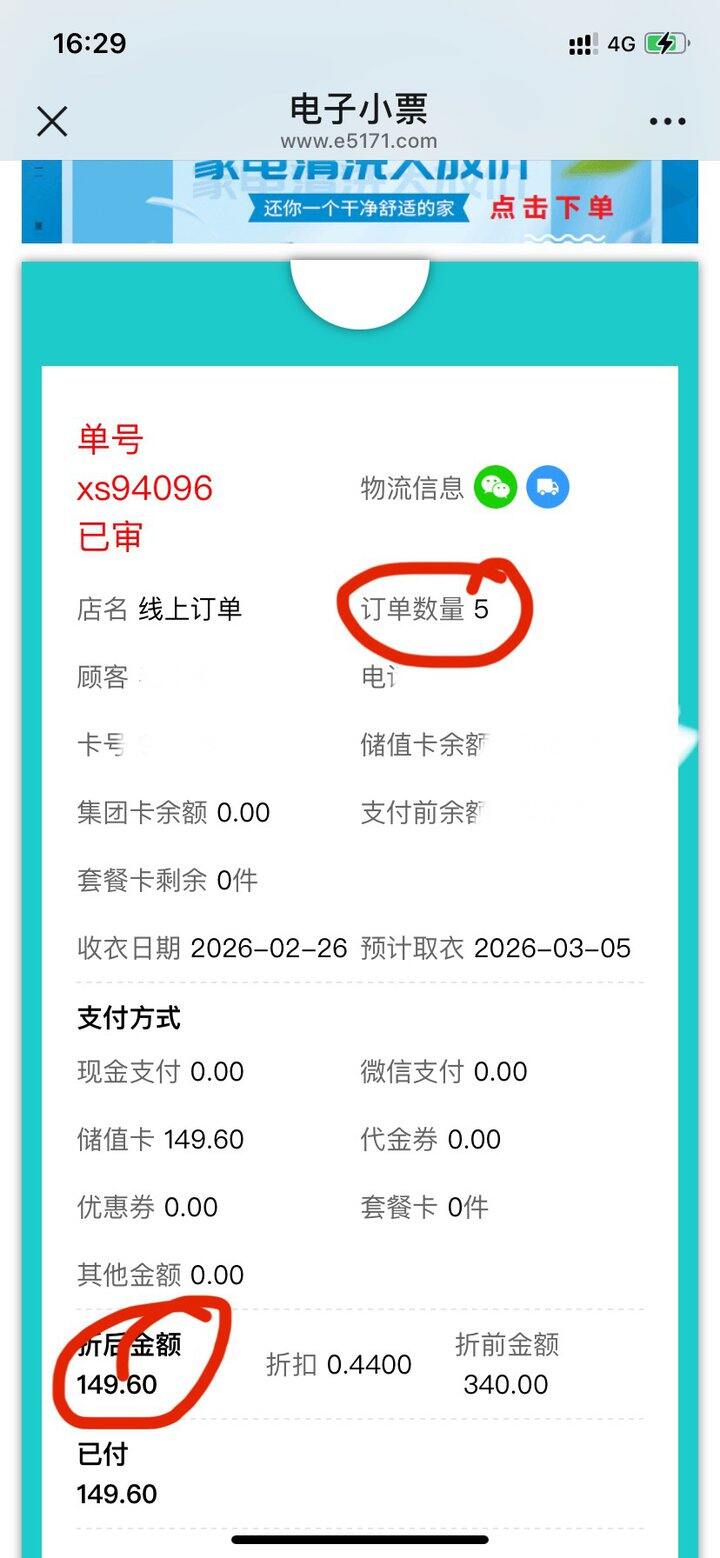Close the electronic receipt page
This screenshot has height=1558, width=720.
pos(52,122)
